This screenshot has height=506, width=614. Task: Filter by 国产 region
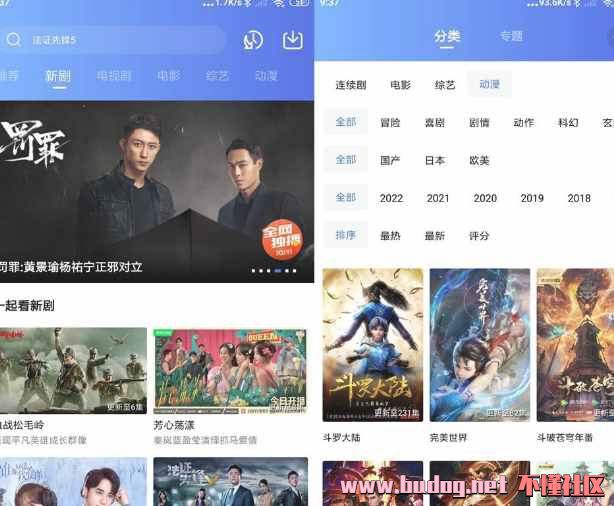[390, 161]
